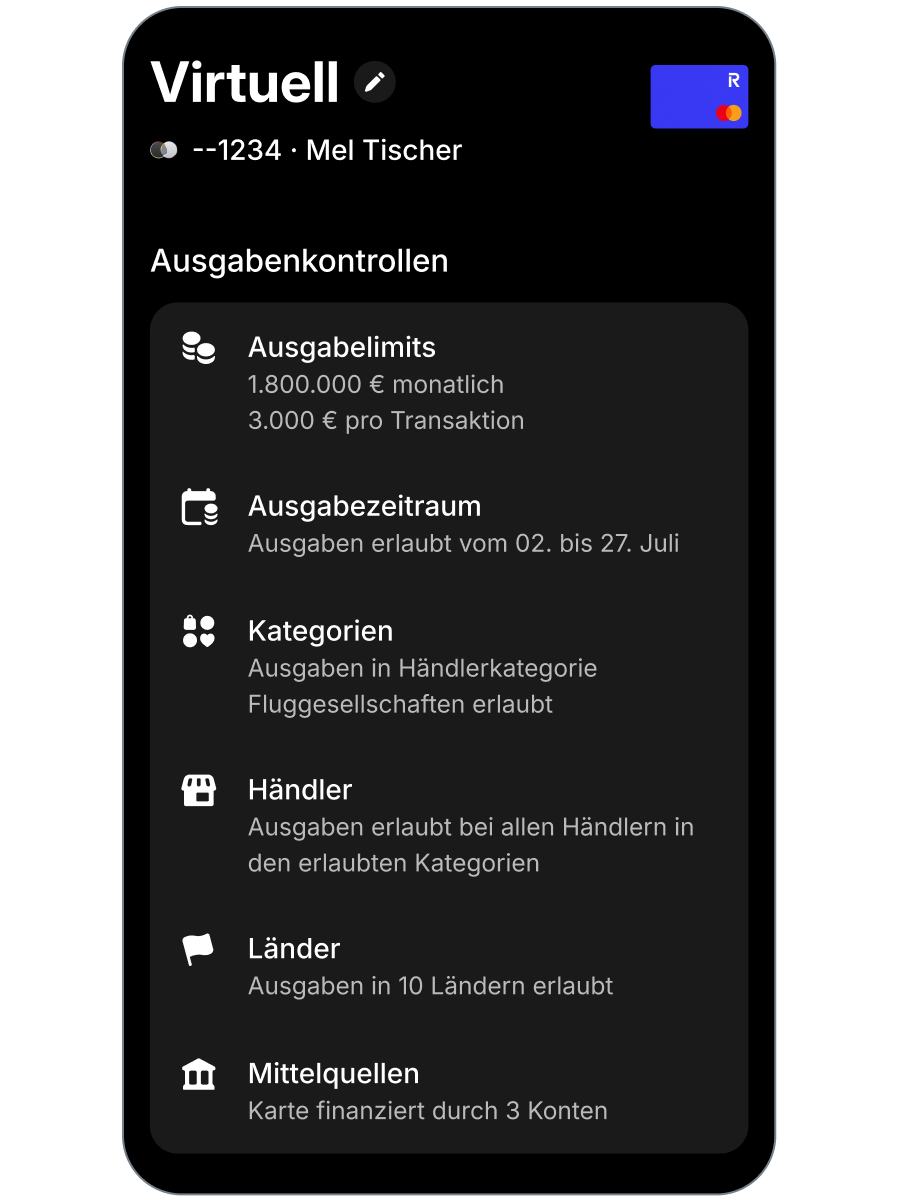Screen dimensions: 900x1200
Task: Select the Kategorien row
Action: click(x=448, y=667)
